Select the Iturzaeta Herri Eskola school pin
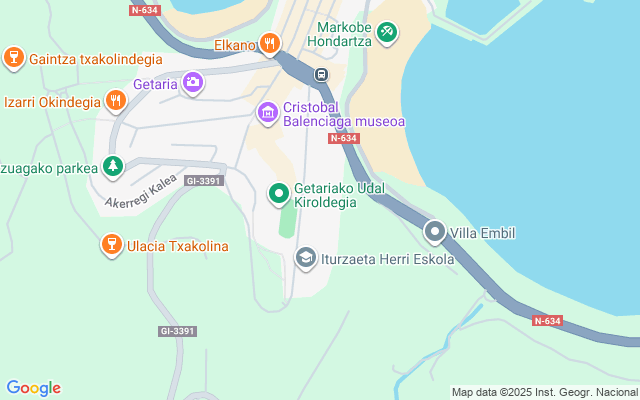 [x=306, y=259]
